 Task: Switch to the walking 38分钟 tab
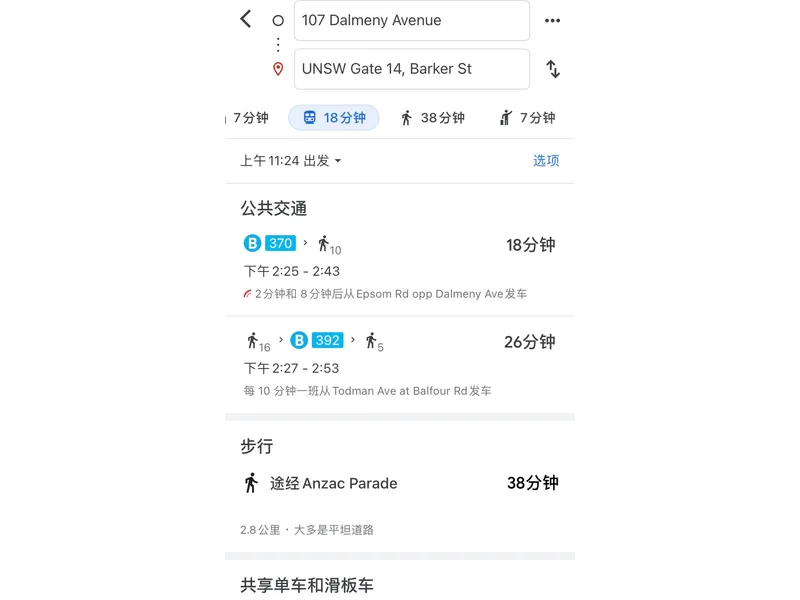[432, 118]
